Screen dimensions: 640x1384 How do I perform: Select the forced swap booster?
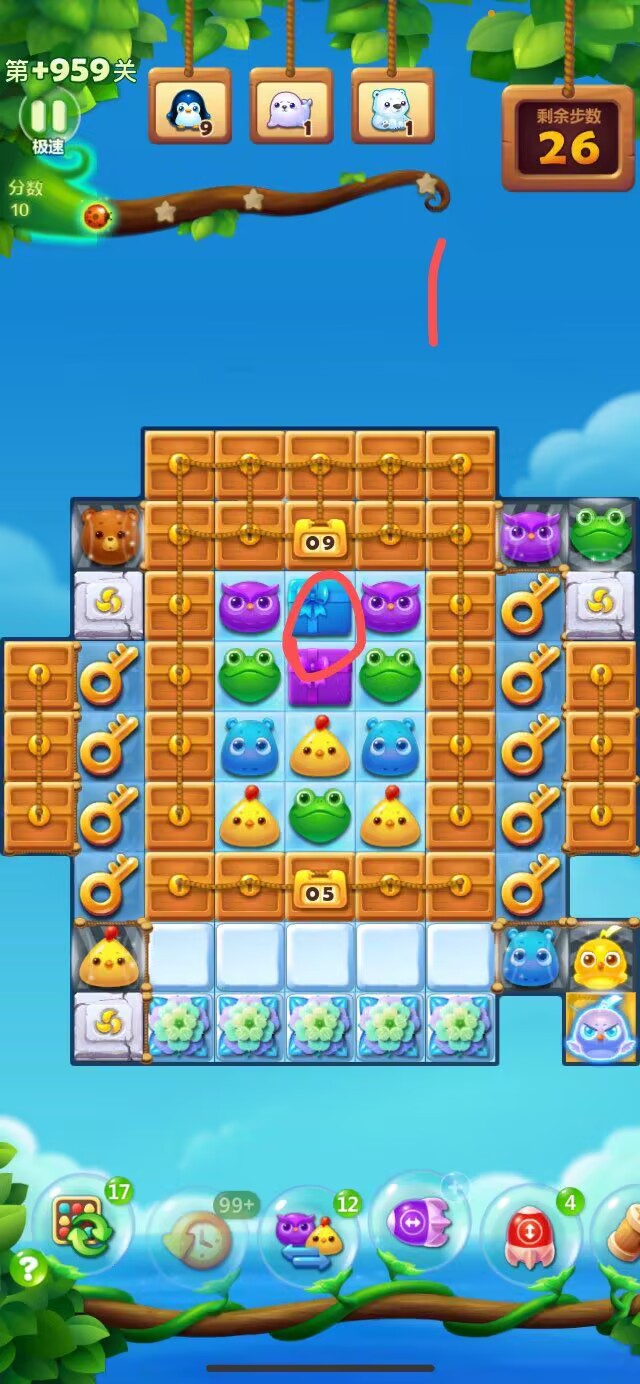[308, 1238]
